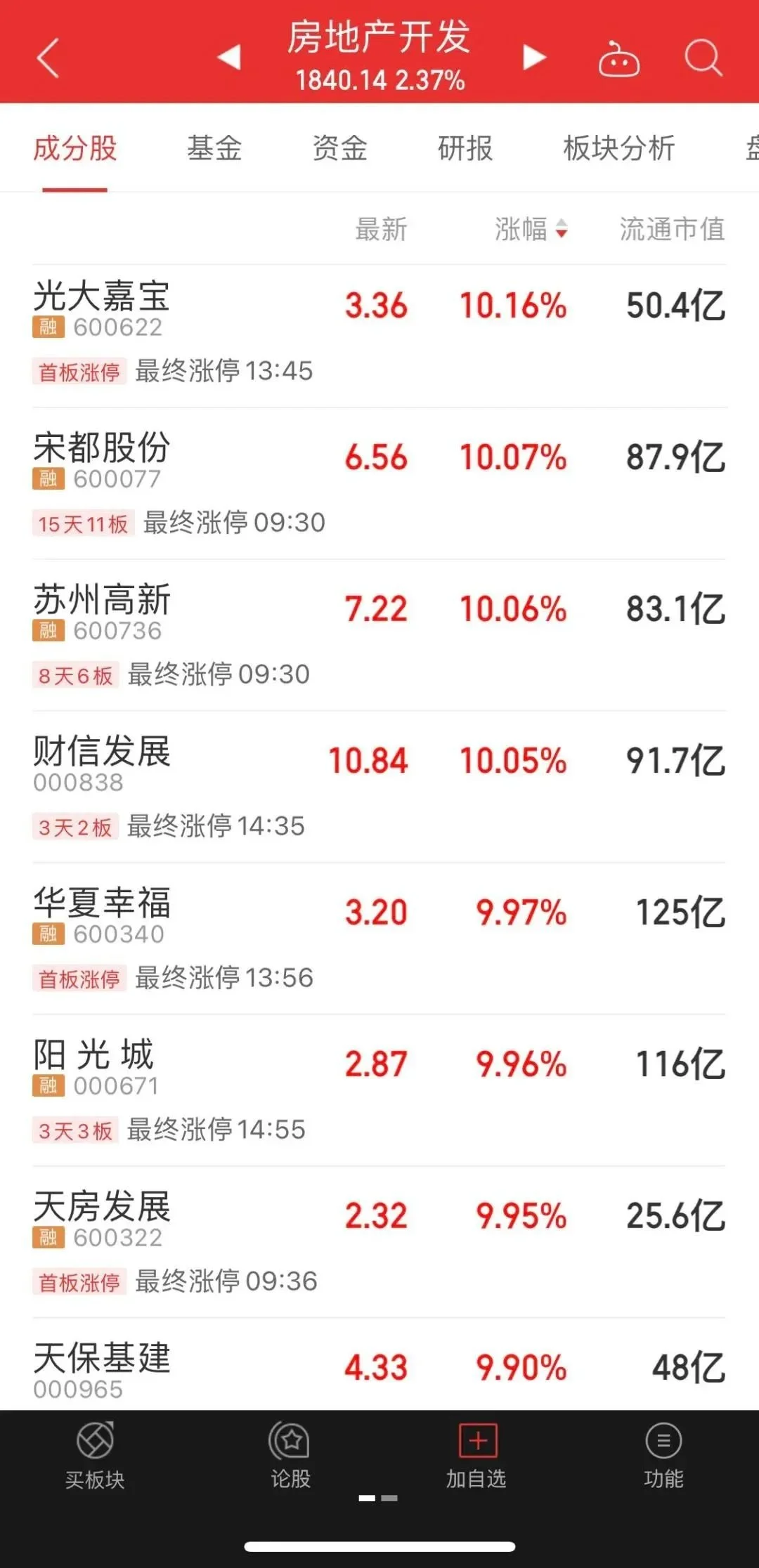Open search from the magnifier icon
This screenshot has width=759, height=1568.
pos(703,58)
